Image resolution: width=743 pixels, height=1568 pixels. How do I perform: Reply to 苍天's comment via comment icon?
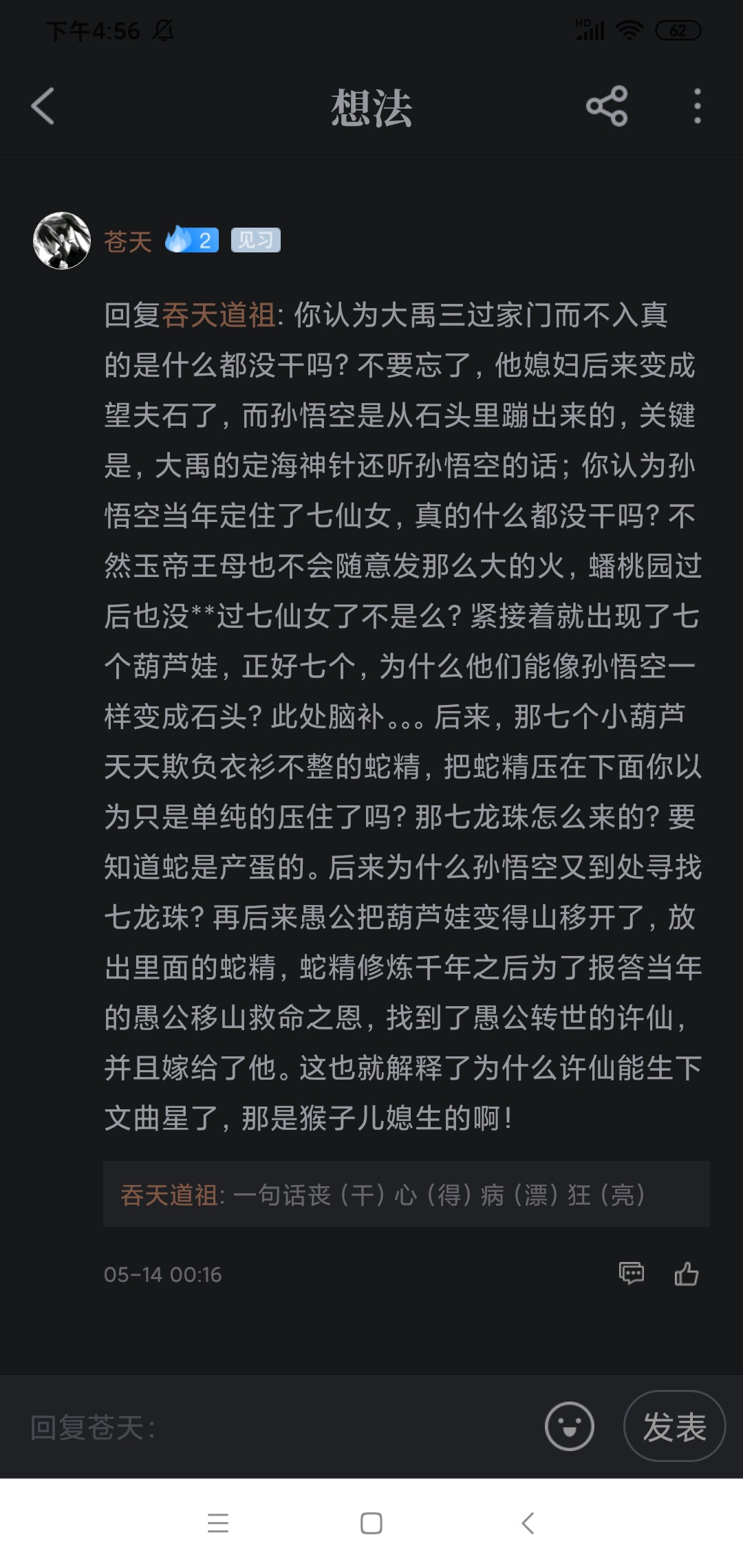(631, 1274)
